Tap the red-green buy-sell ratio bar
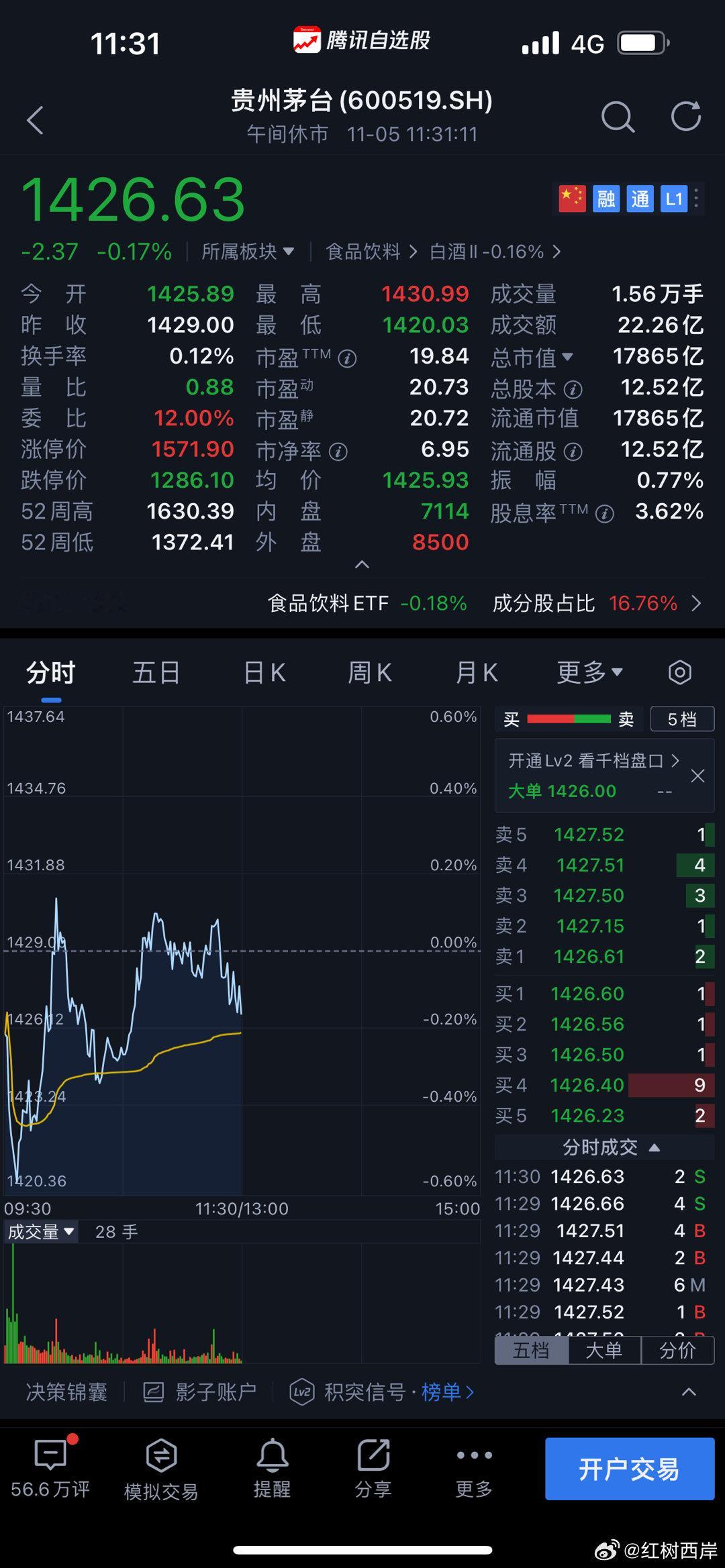This screenshot has width=725, height=1568. pos(567,719)
